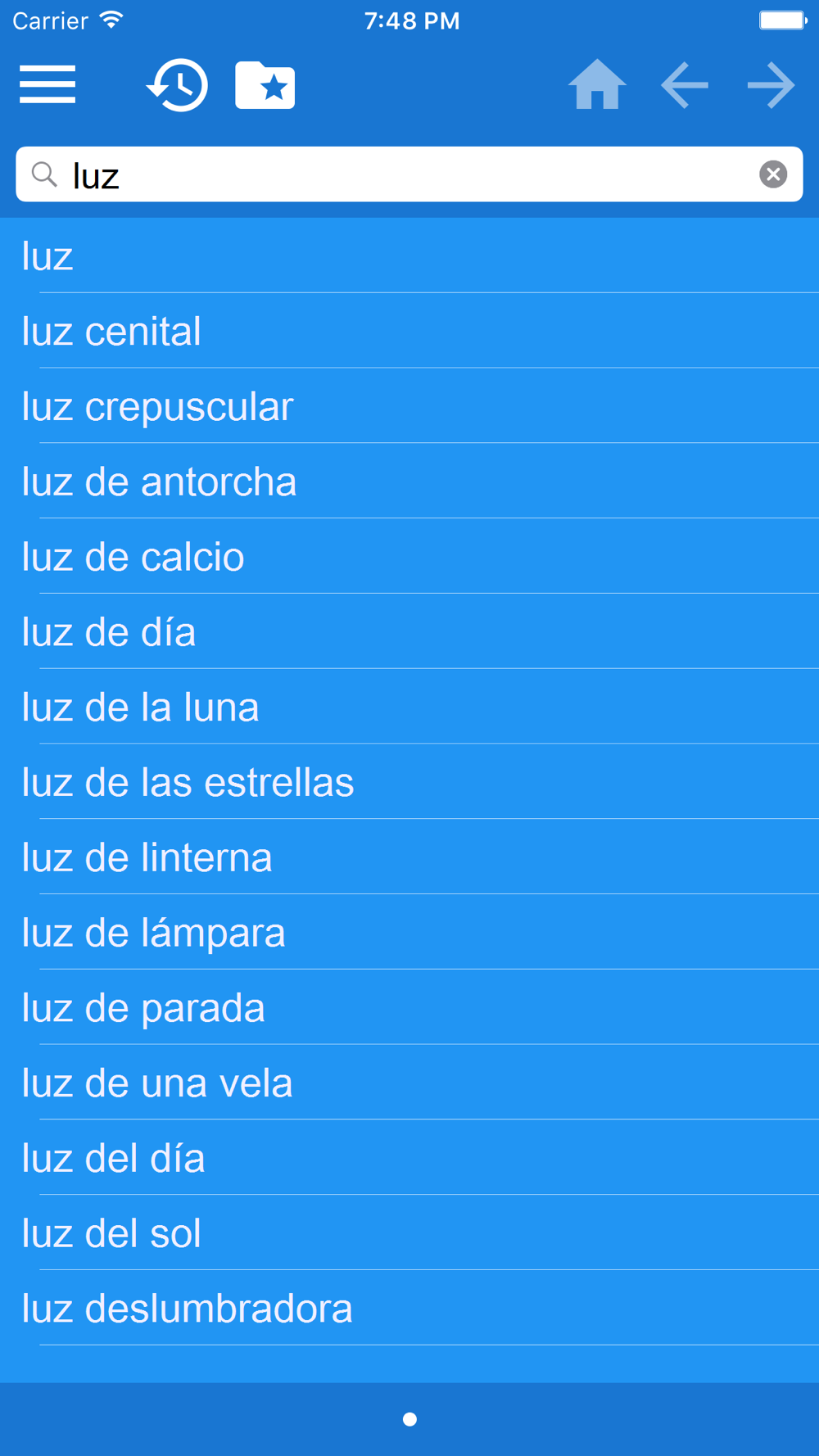Select luz del sol

(x=409, y=1233)
